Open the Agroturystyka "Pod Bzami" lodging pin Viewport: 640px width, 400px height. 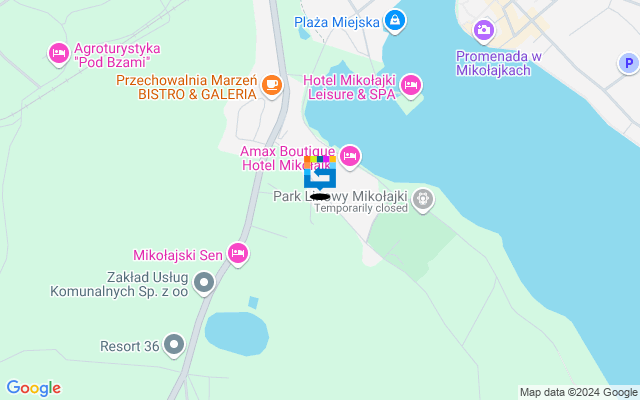pos(58,51)
